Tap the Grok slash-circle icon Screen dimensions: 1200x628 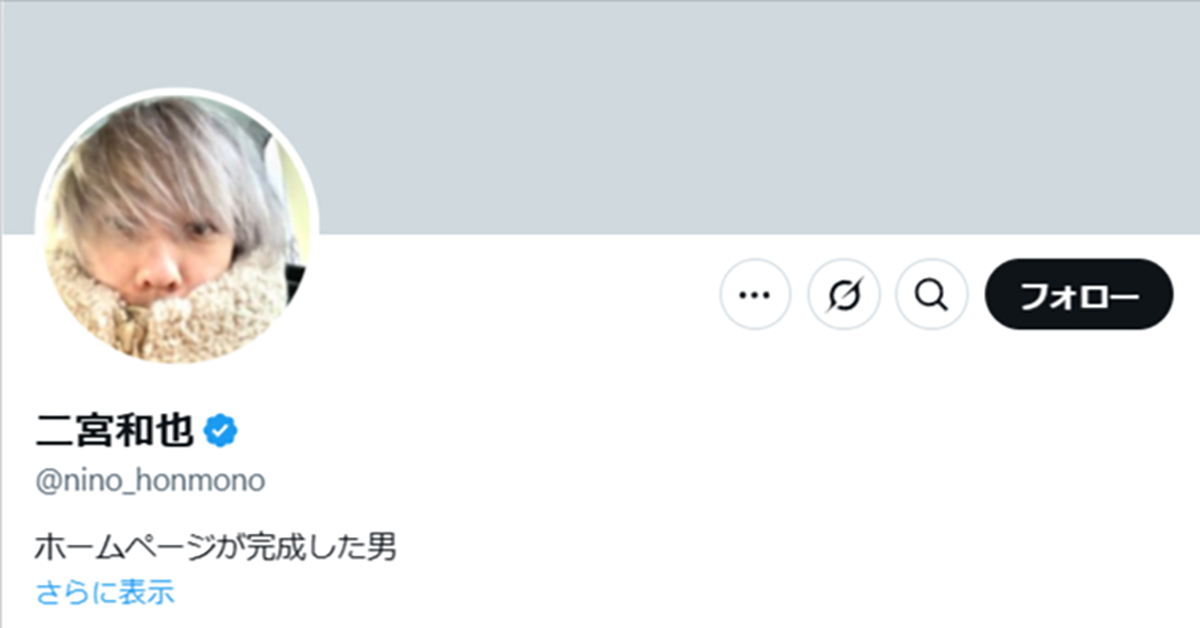pyautogui.click(x=843, y=294)
